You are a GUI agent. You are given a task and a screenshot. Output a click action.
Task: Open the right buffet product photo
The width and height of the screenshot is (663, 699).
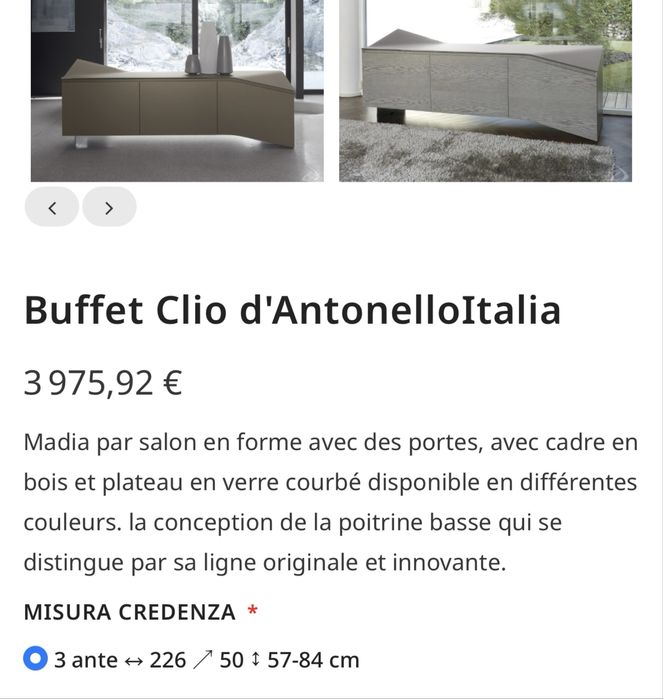[486, 90]
